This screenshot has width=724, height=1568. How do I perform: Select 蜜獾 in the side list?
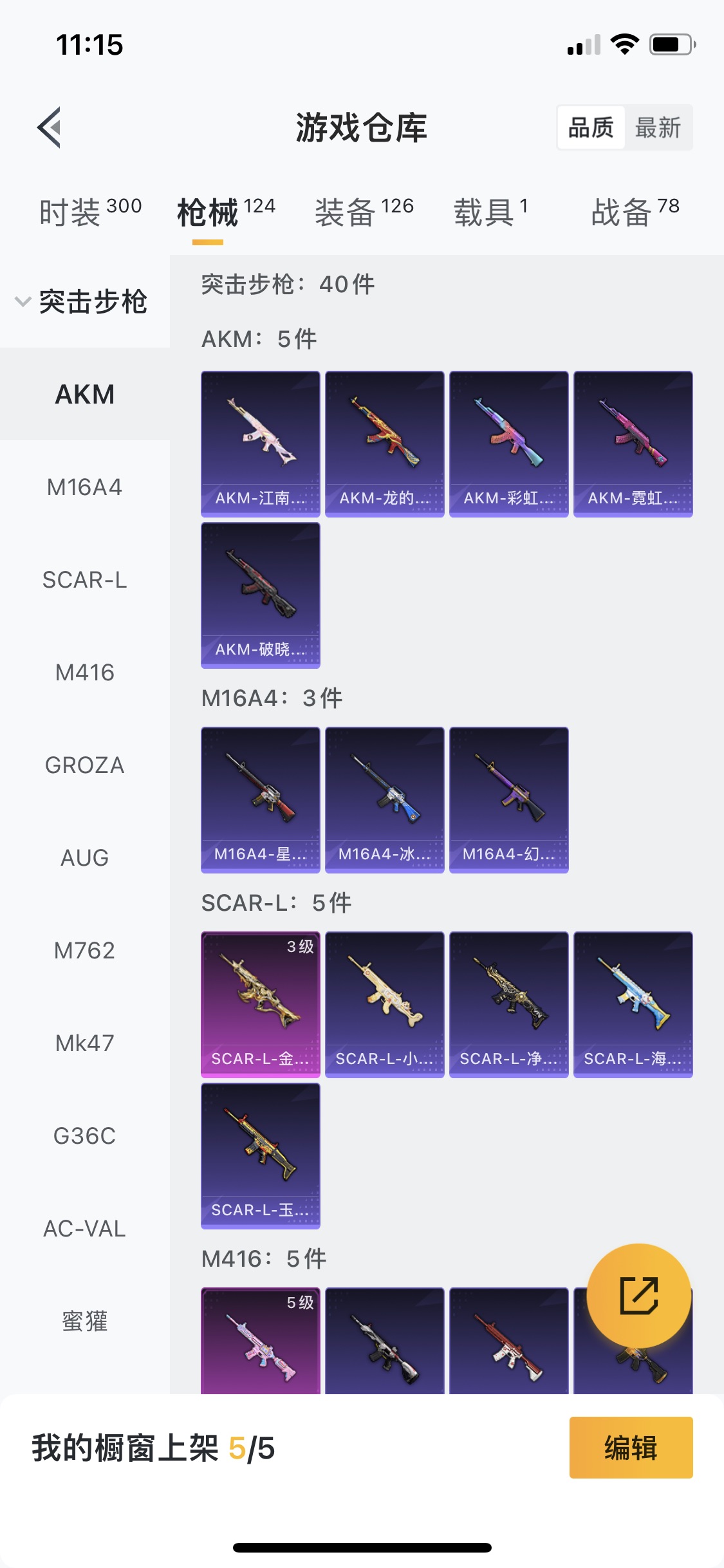point(84,1321)
